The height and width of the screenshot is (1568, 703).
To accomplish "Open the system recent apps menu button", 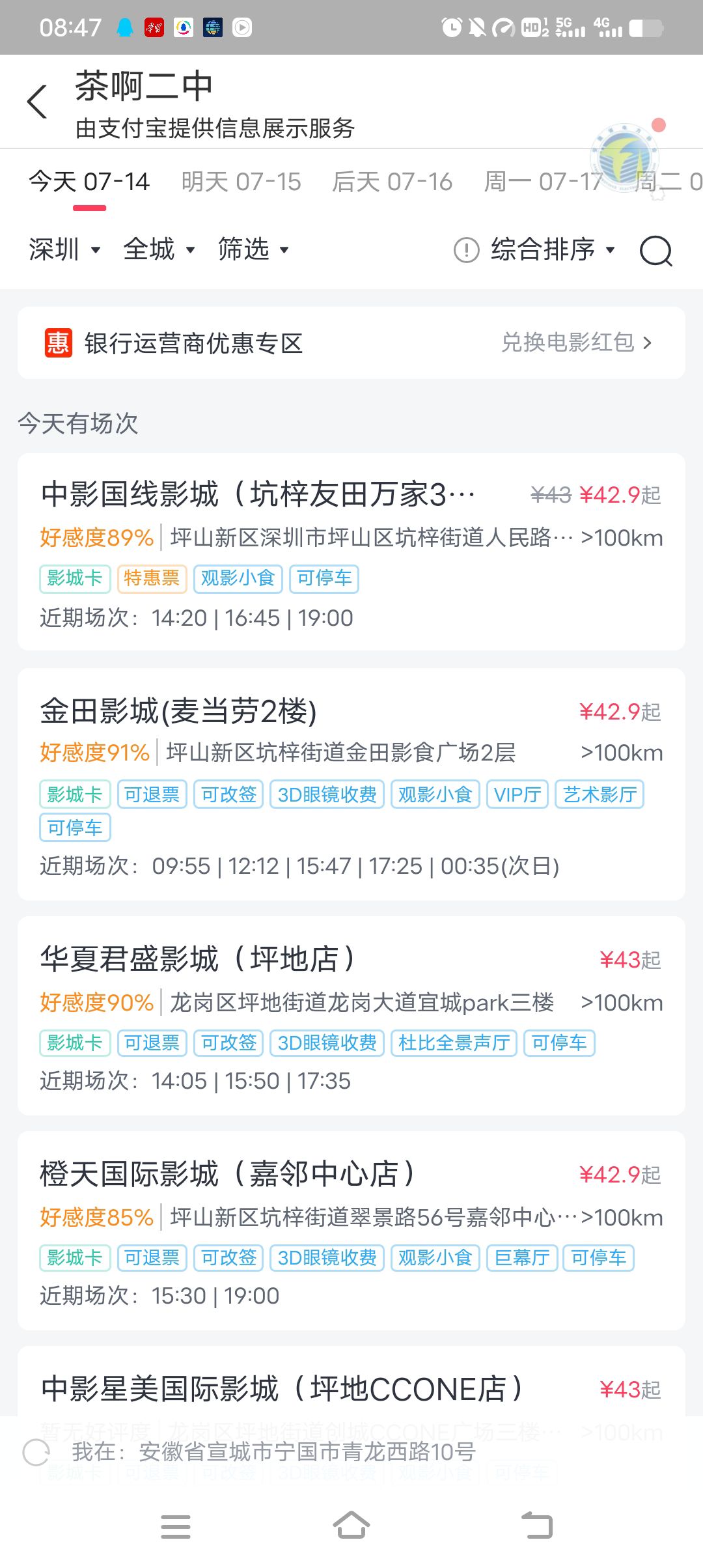I will 176,1526.
